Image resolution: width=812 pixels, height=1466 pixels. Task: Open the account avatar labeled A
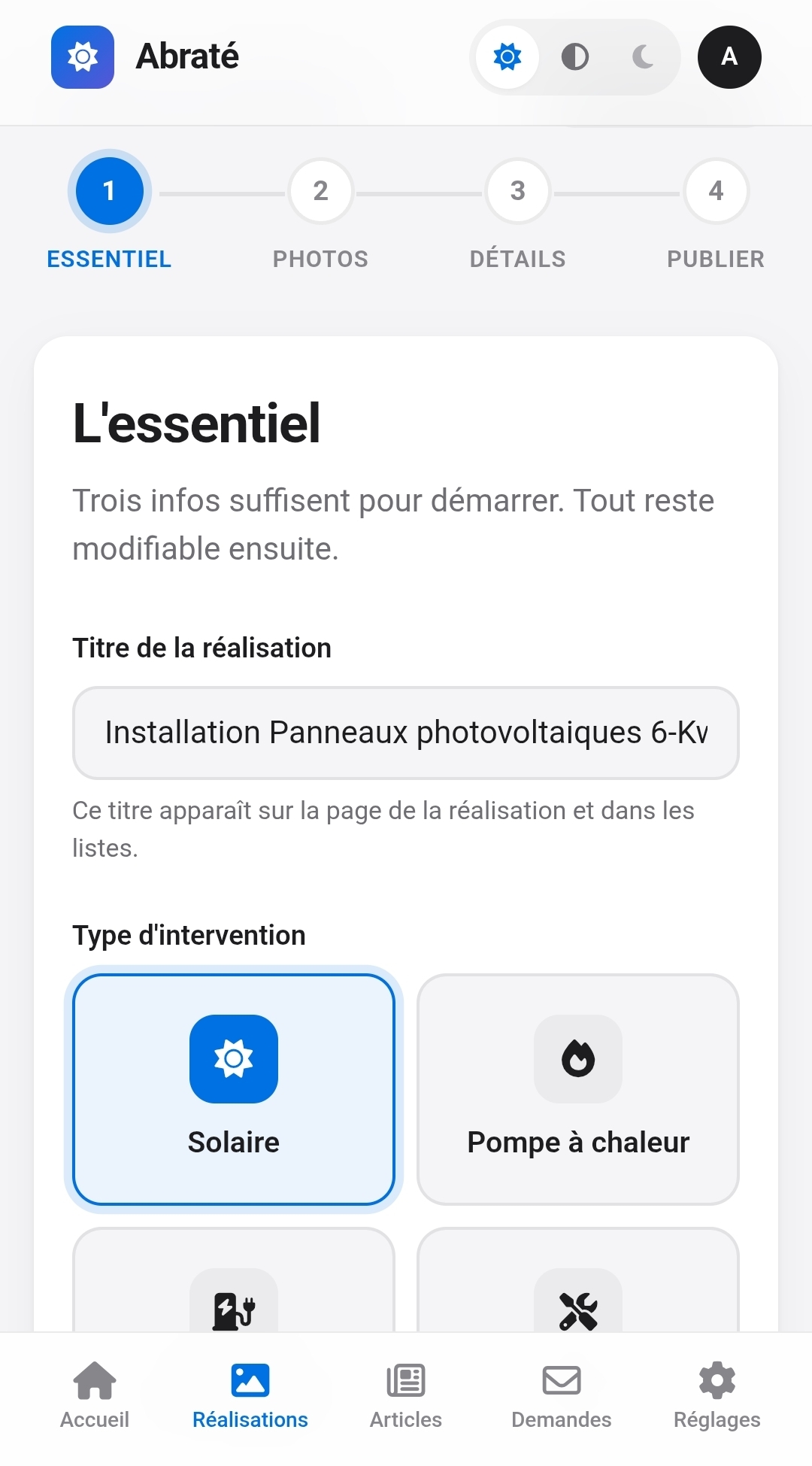(729, 57)
